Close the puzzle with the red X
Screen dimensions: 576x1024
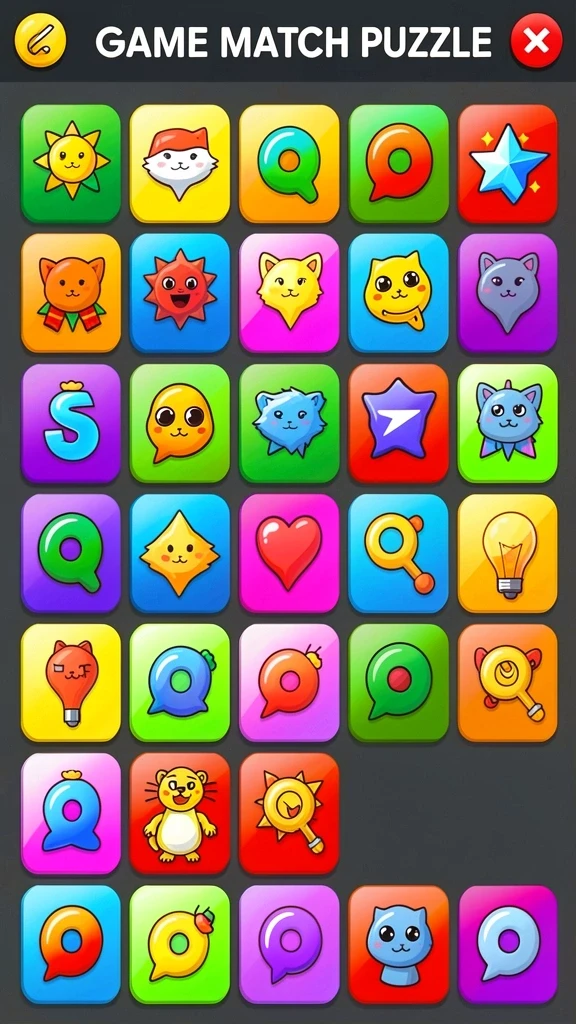(536, 40)
